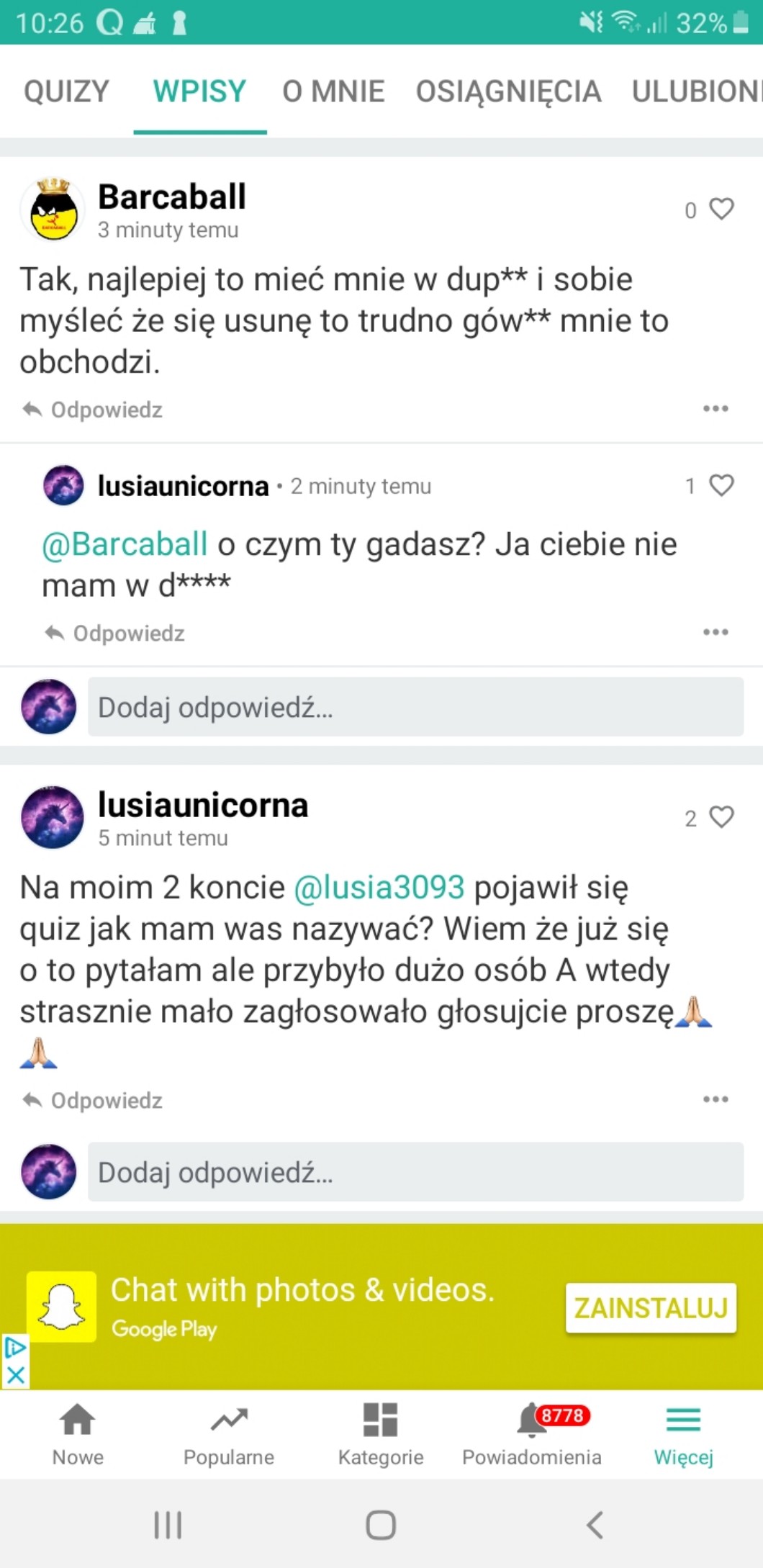Go back with the system back button
763x1568 pixels.
595,1525
